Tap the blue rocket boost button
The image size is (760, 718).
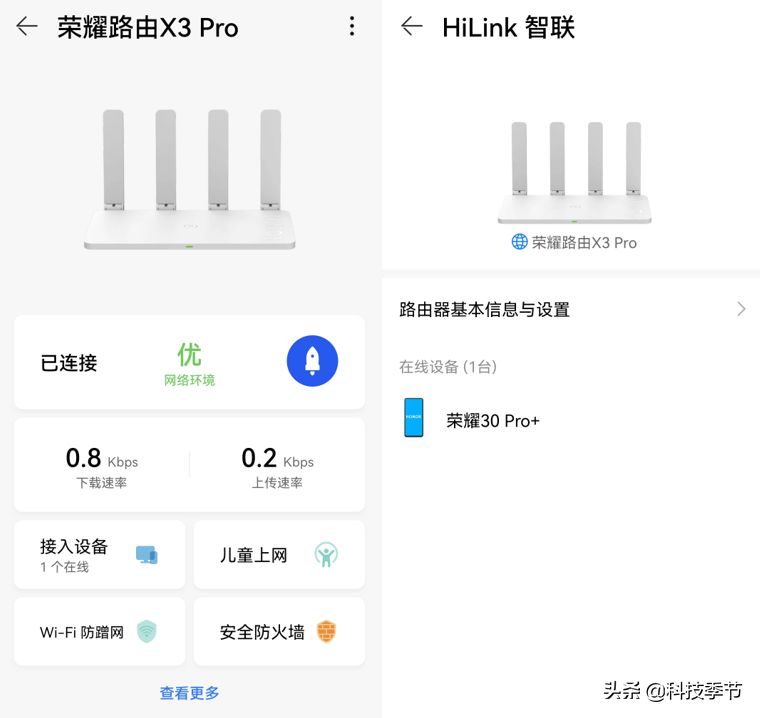coord(312,361)
